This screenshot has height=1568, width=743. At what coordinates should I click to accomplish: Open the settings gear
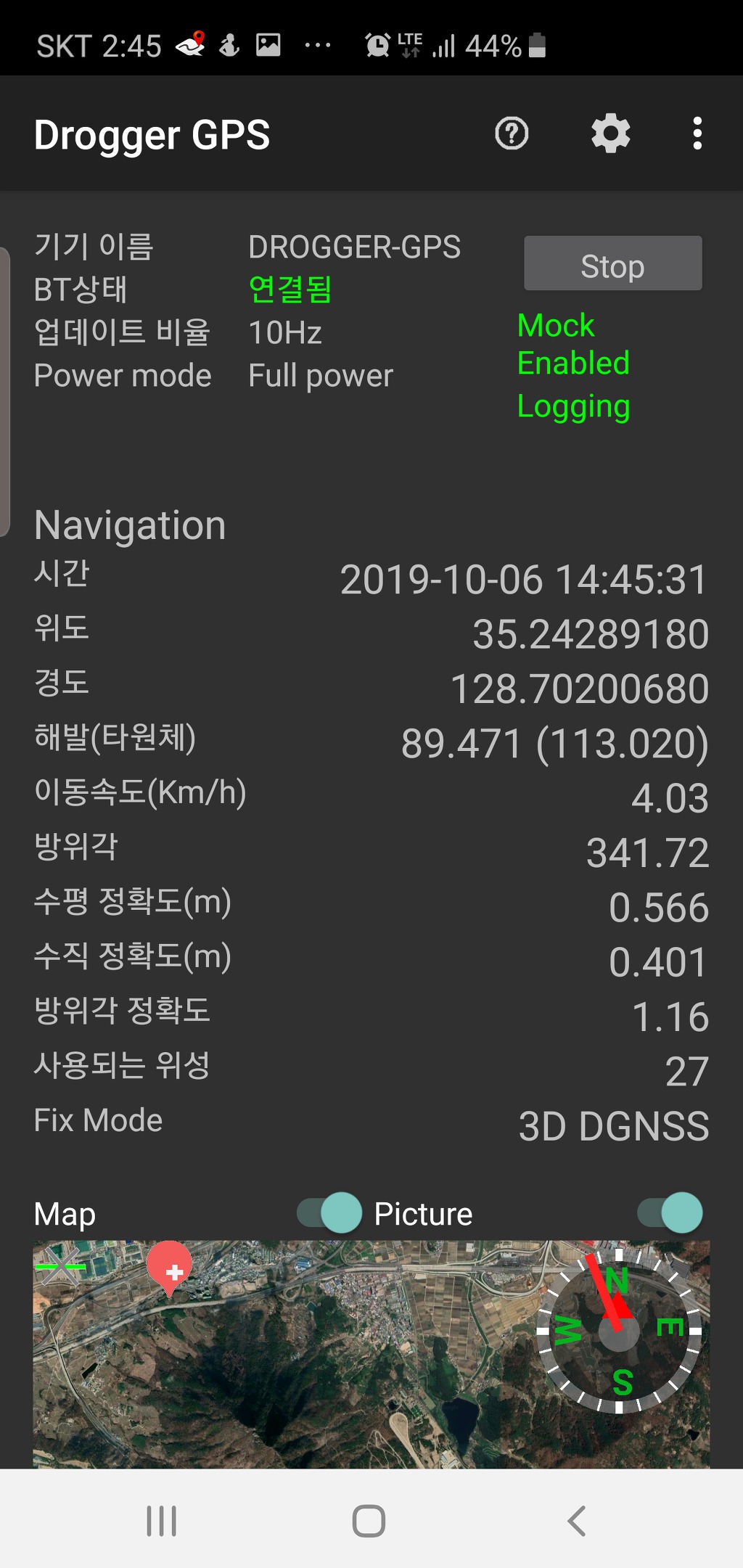point(610,134)
